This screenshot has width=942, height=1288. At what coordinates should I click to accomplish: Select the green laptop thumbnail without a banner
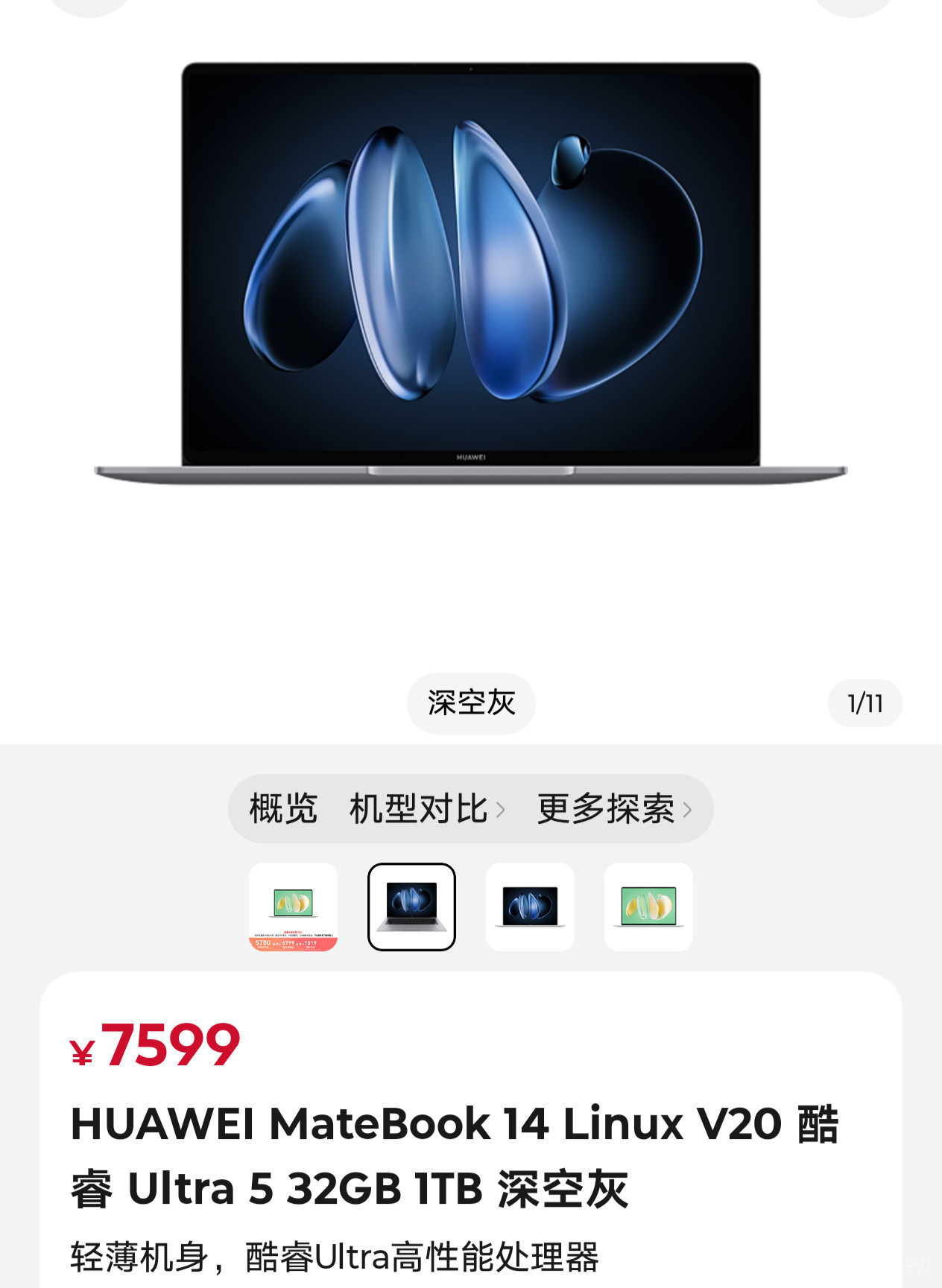pos(648,907)
